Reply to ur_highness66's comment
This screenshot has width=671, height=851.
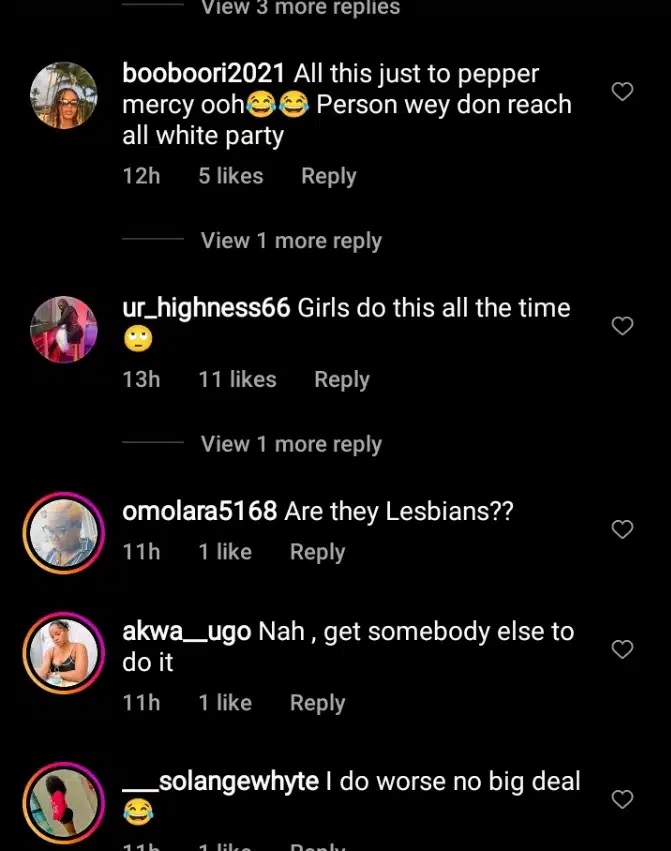341,380
